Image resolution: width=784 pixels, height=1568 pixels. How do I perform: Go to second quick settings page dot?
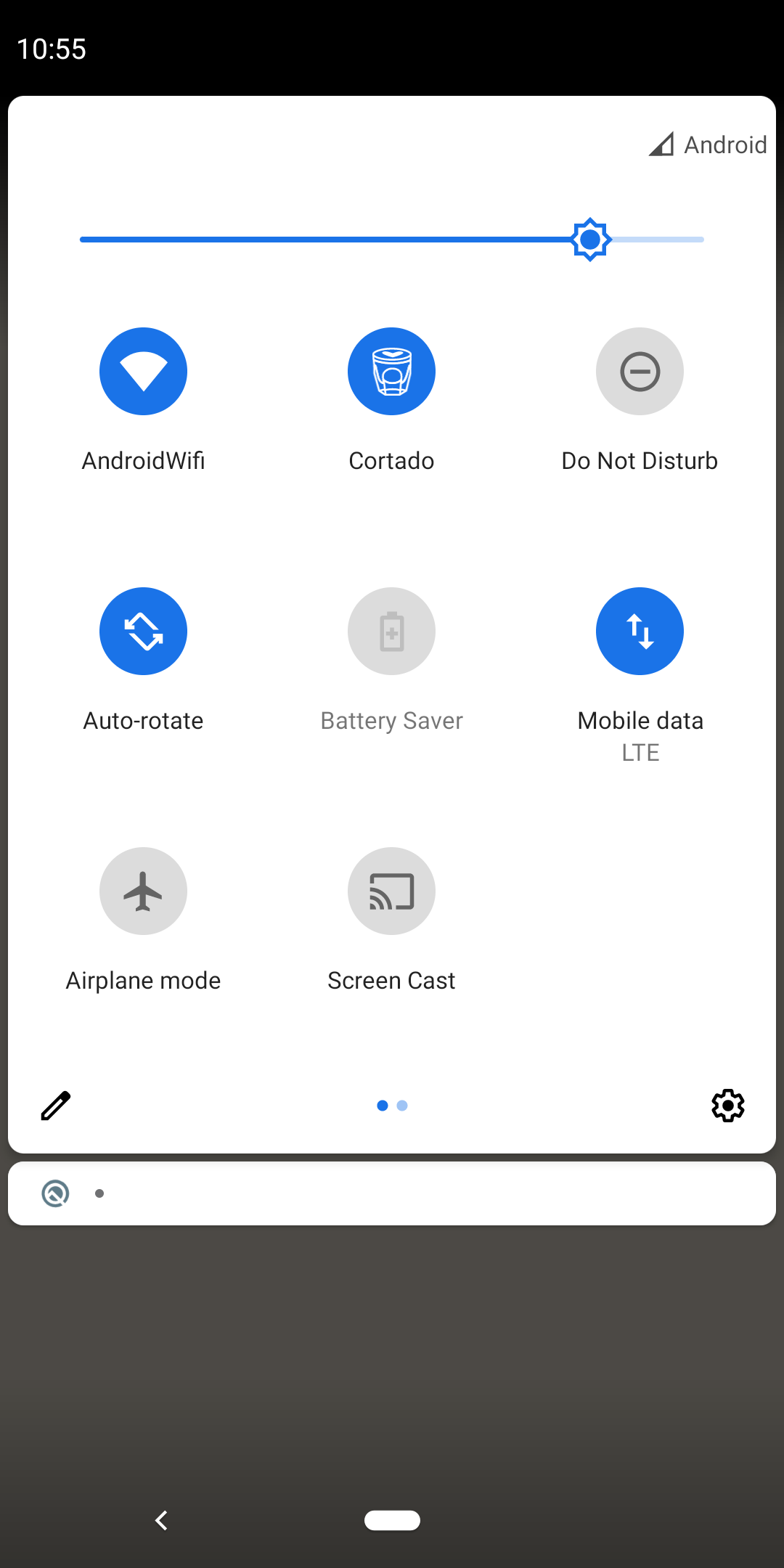coord(402,1106)
